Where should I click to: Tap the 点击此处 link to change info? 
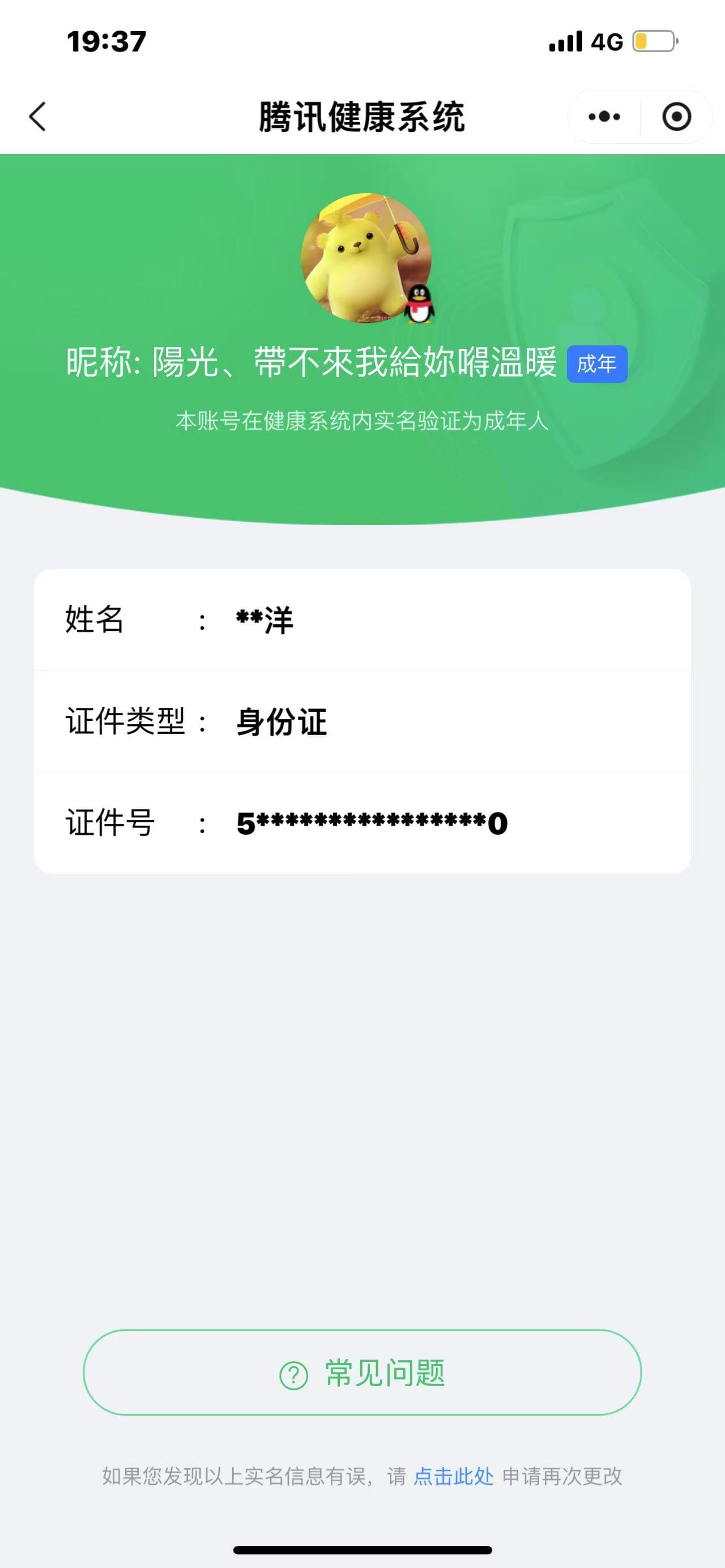[x=453, y=1476]
